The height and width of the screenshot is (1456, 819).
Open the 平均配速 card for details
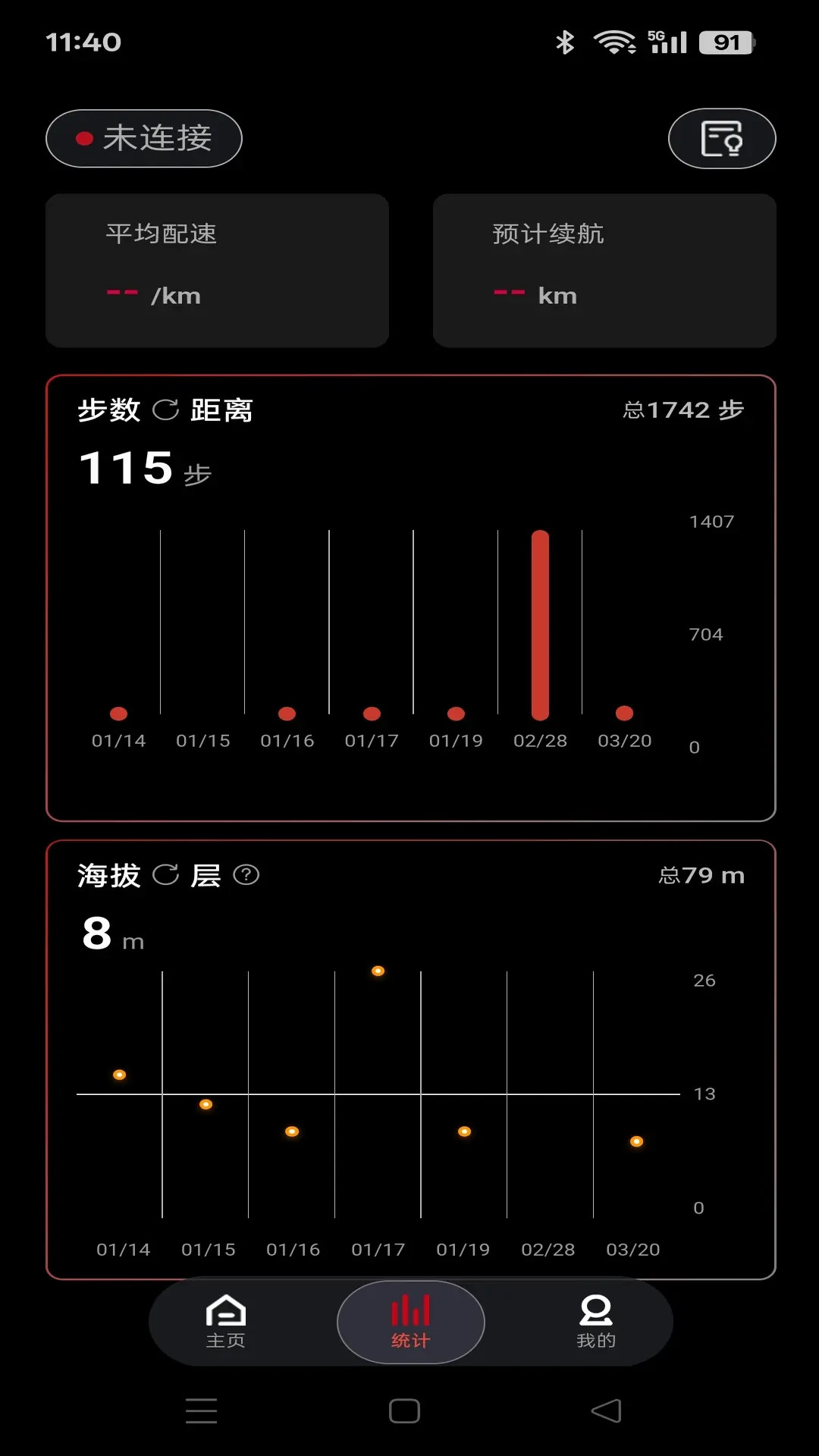tap(217, 270)
